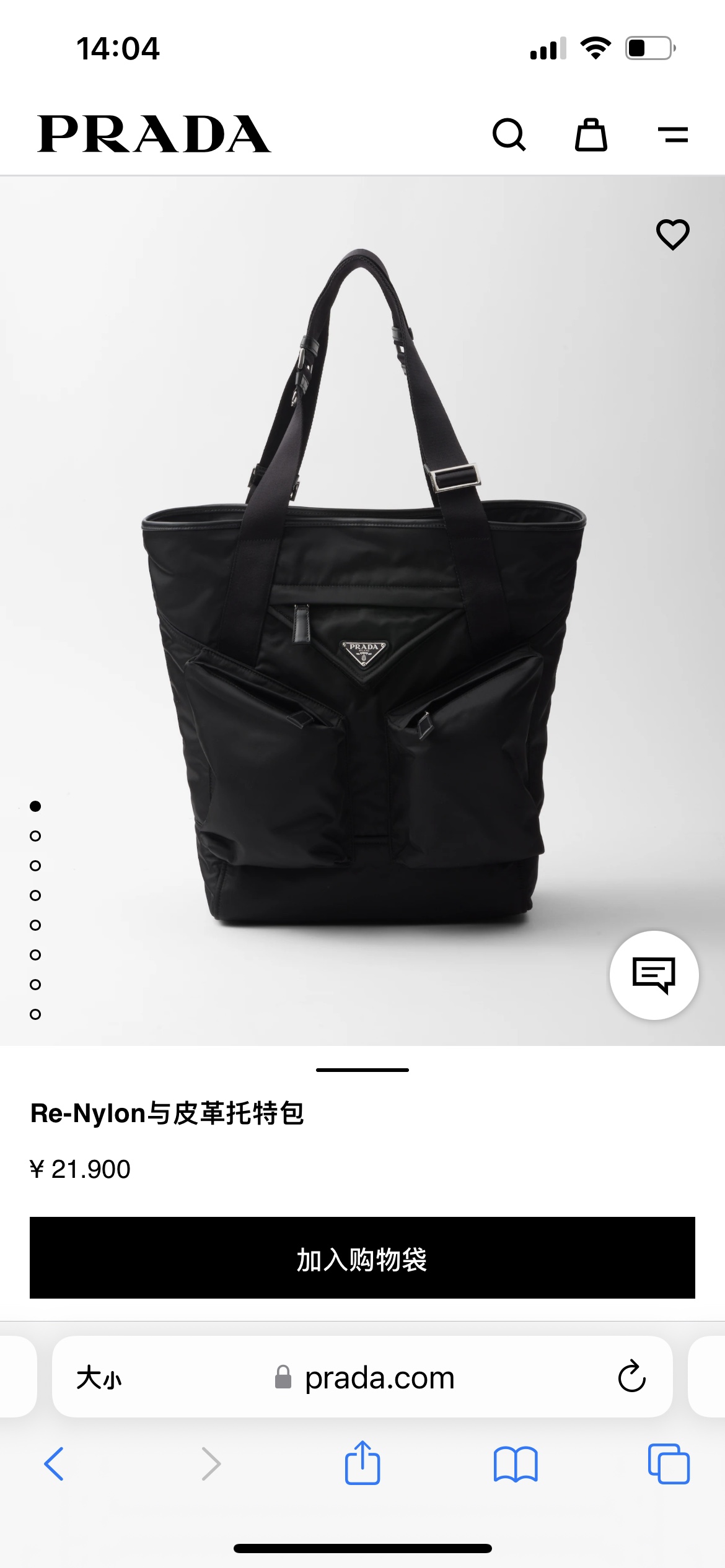Select the second image indicator dot
725x1568 pixels.
pyautogui.click(x=35, y=836)
